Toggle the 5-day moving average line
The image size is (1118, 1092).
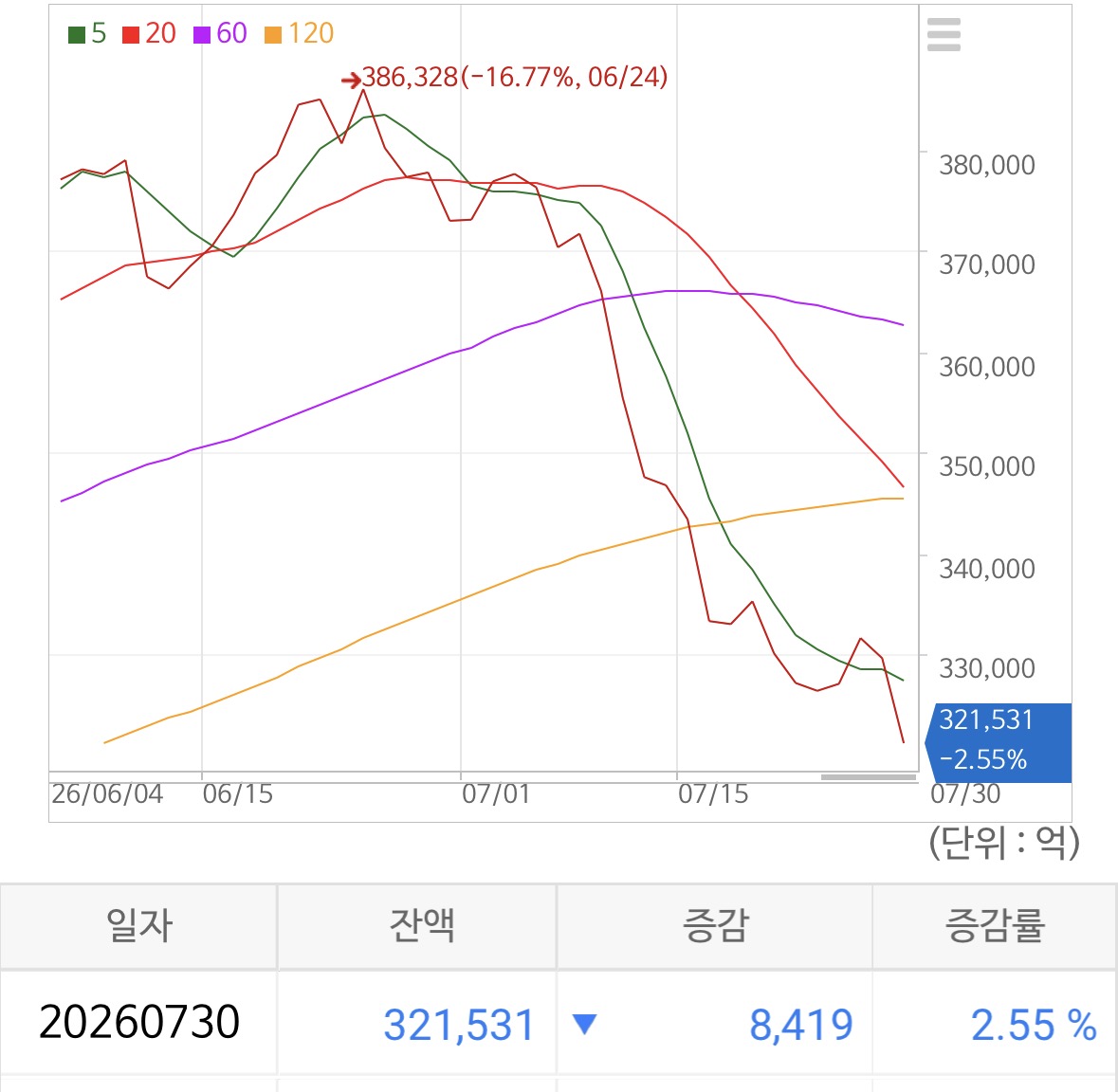(x=87, y=33)
